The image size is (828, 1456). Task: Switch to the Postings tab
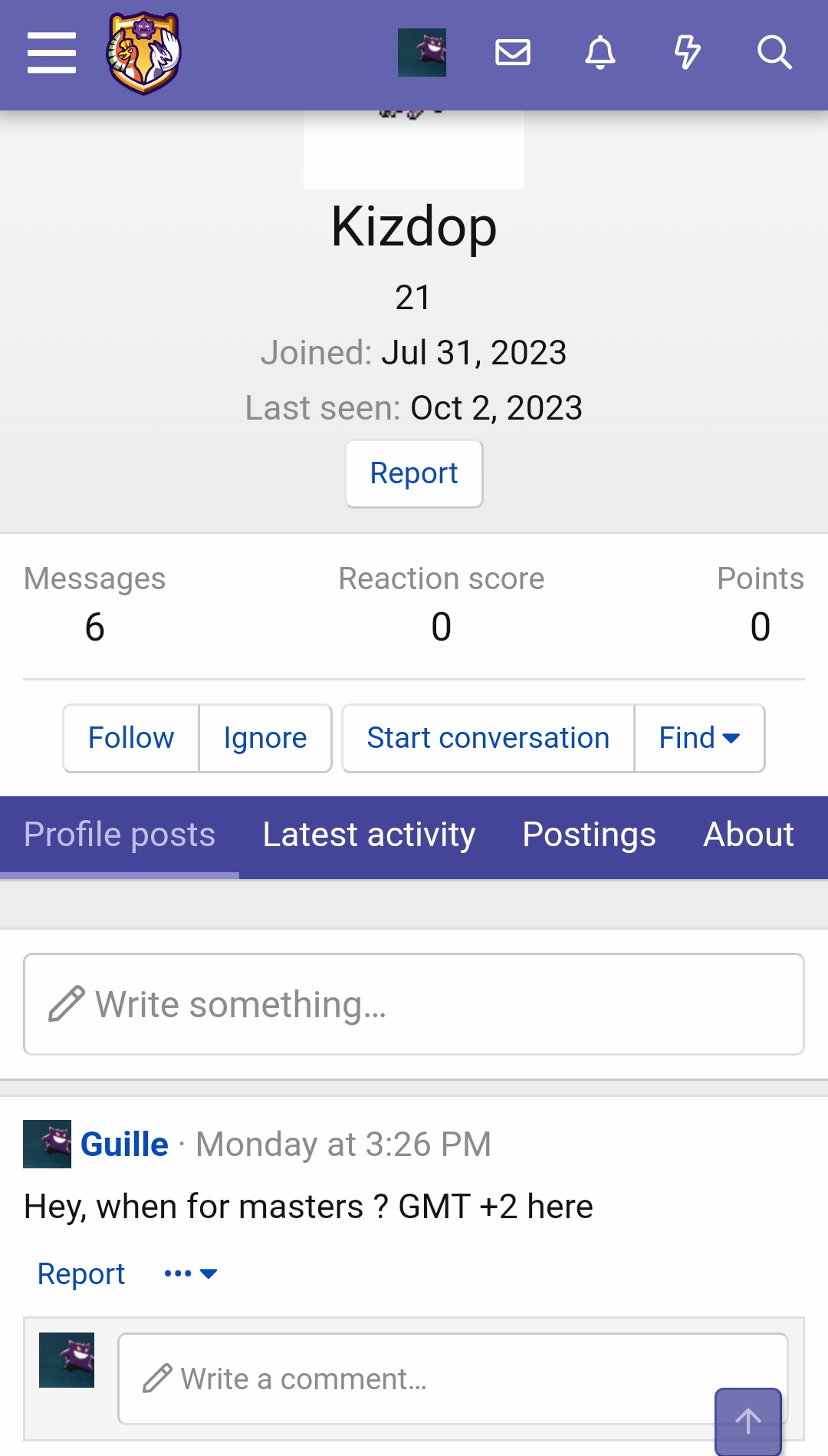[589, 835]
